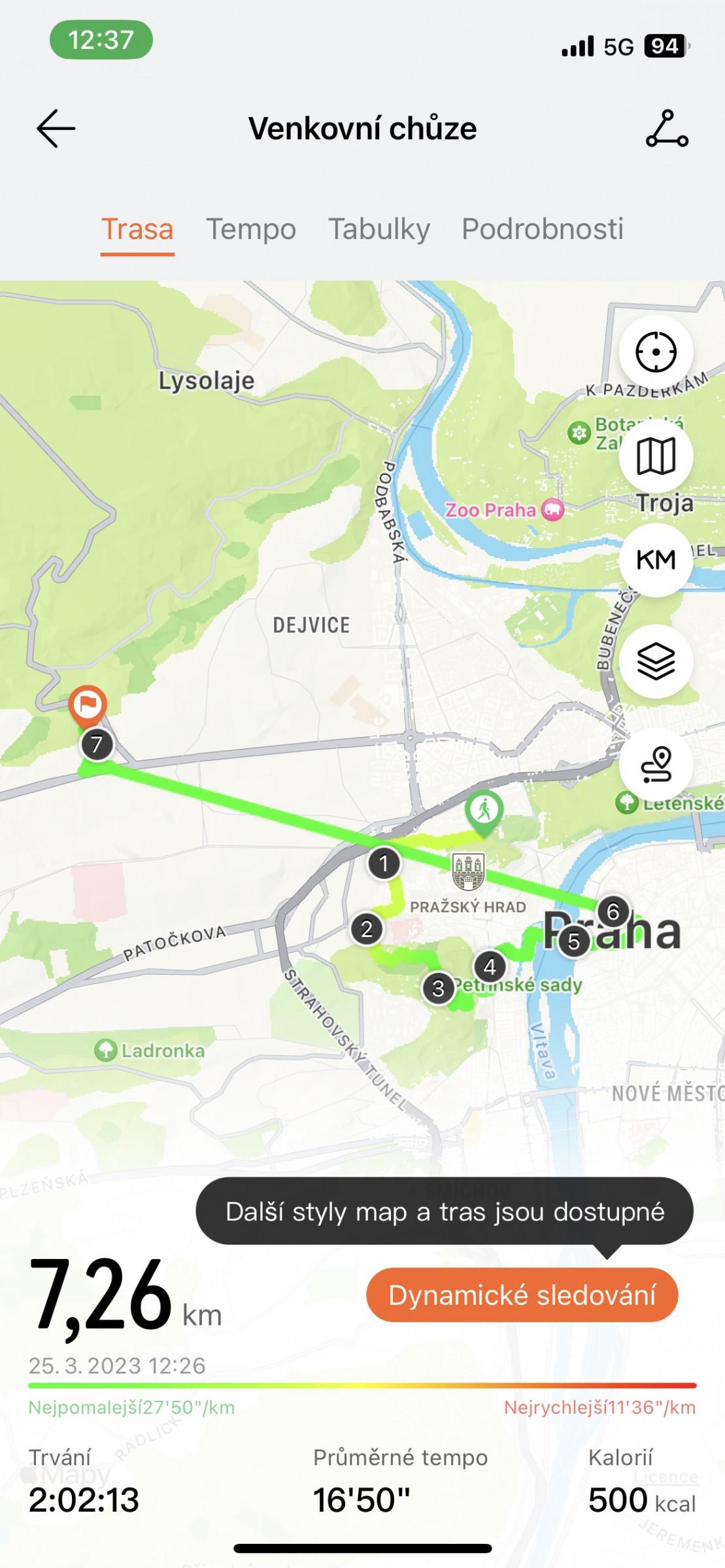The height and width of the screenshot is (1568, 725).
Task: Tap the route pin style button
Action: coord(656,764)
